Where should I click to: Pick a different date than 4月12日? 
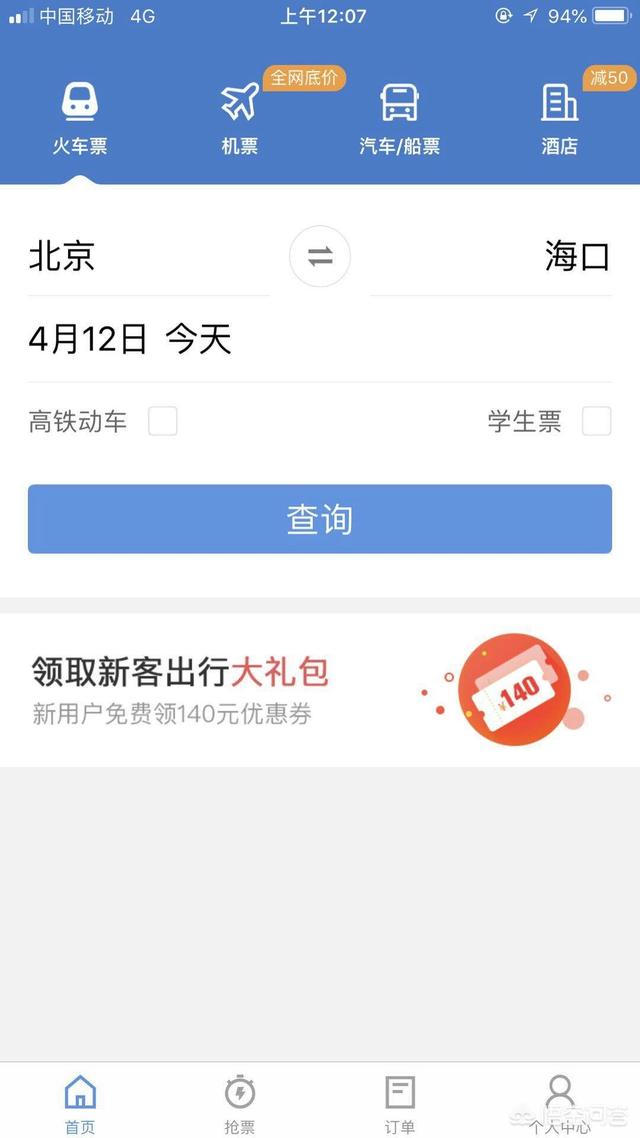point(130,340)
